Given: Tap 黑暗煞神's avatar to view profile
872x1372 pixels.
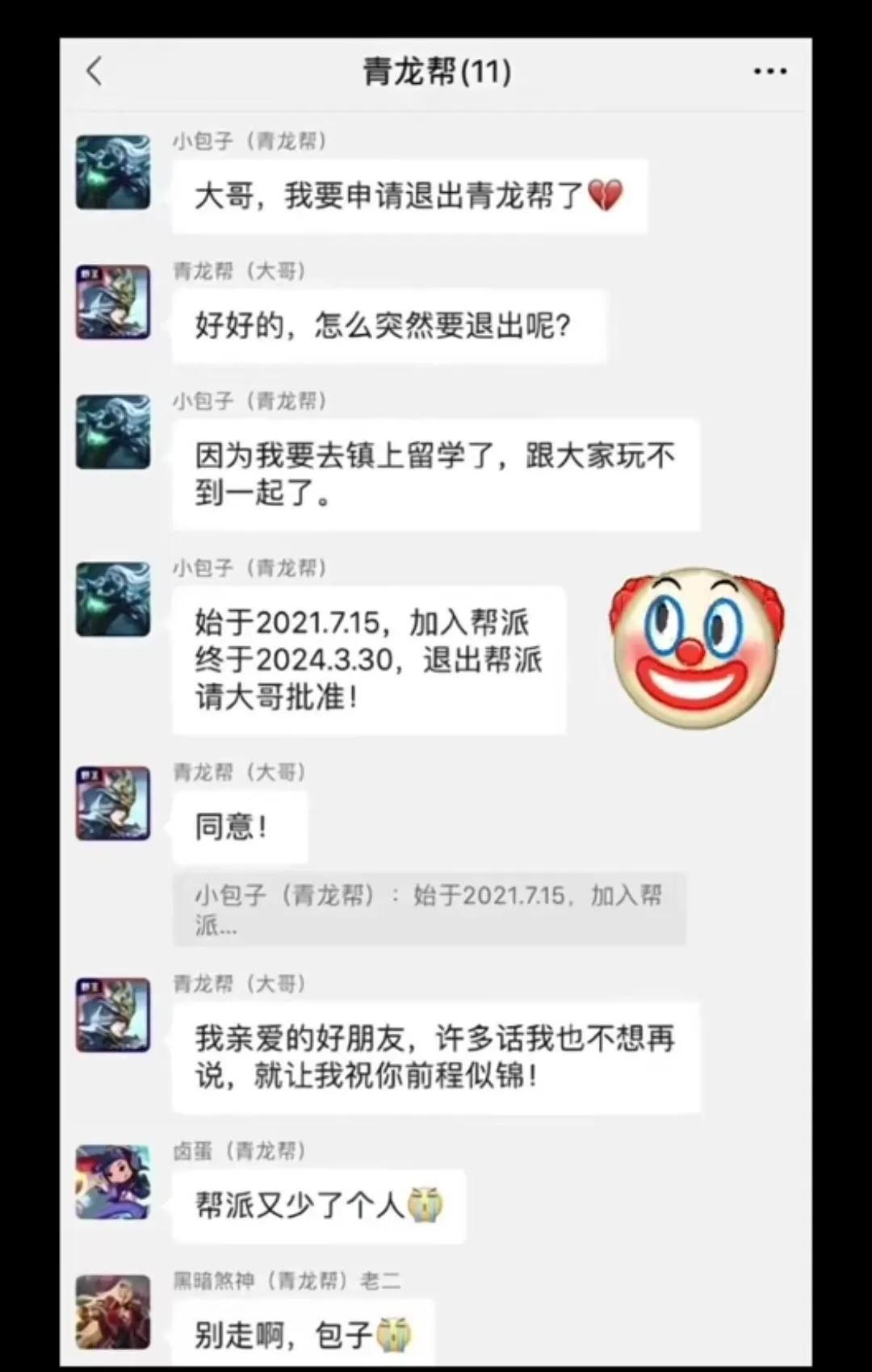Looking at the screenshot, I should (x=113, y=1312).
